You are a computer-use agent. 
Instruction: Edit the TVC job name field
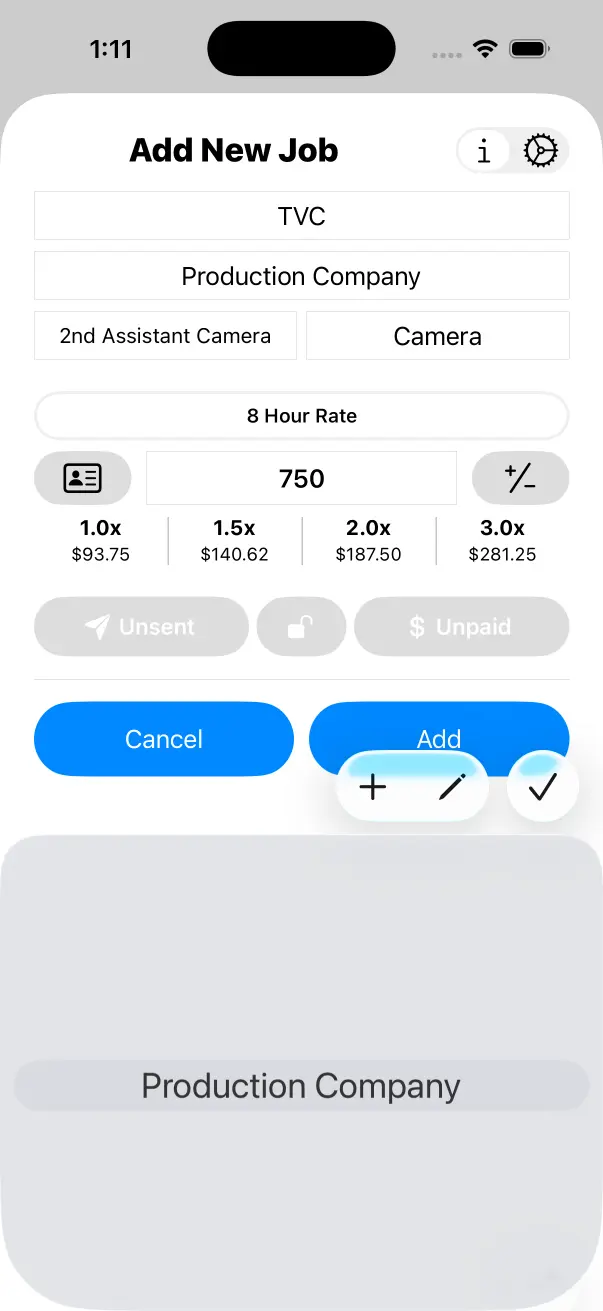pyautogui.click(x=302, y=216)
